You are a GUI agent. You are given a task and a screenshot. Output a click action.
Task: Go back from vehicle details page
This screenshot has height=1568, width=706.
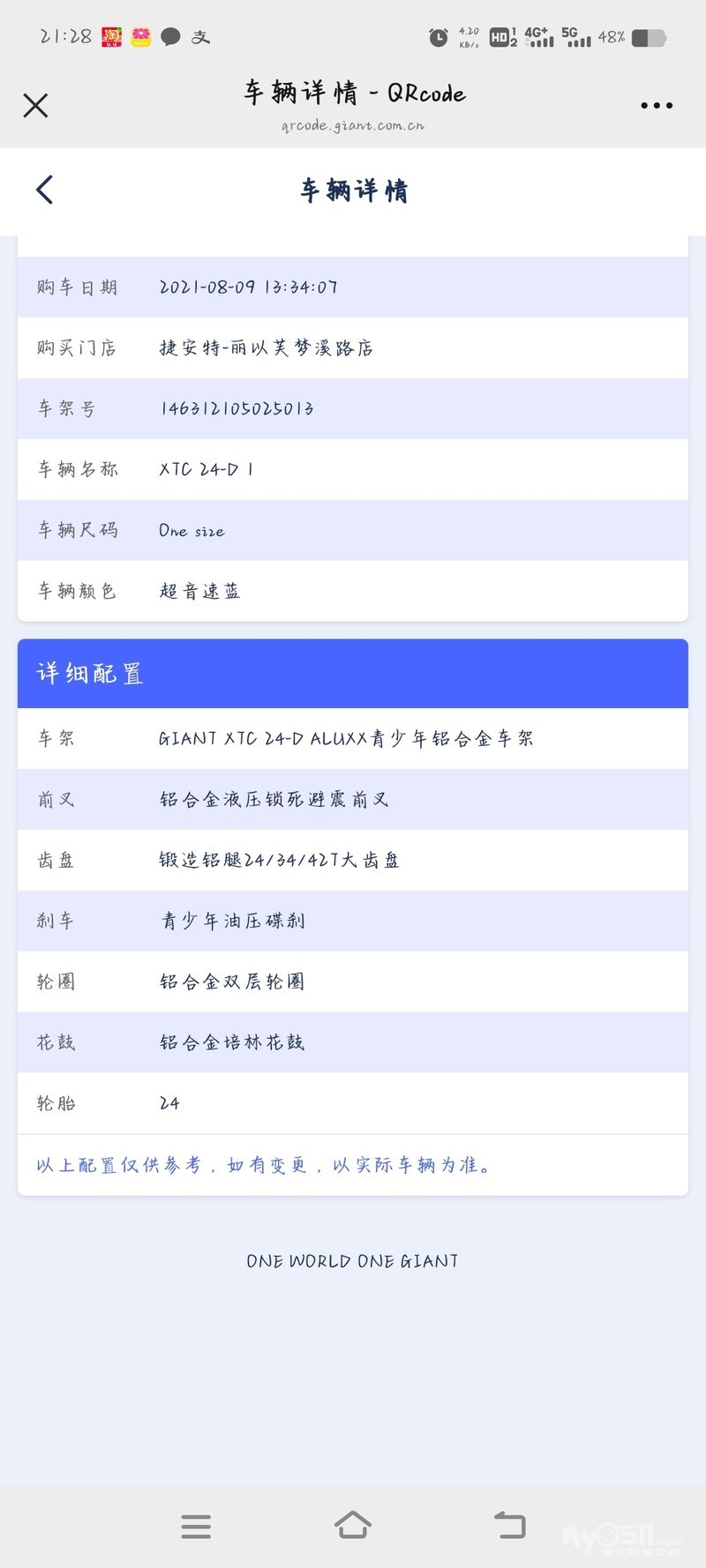pyautogui.click(x=45, y=190)
